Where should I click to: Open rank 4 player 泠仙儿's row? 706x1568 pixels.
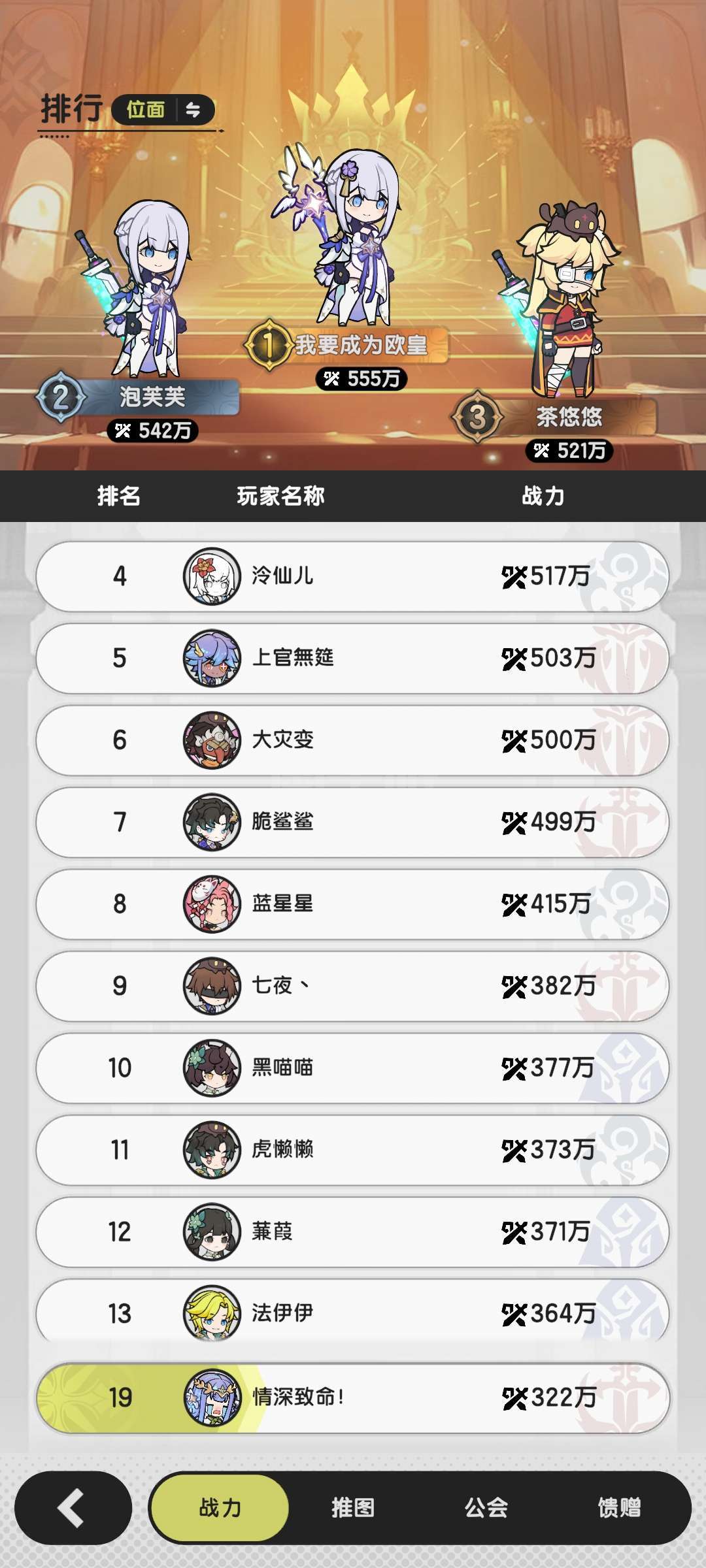(x=352, y=576)
